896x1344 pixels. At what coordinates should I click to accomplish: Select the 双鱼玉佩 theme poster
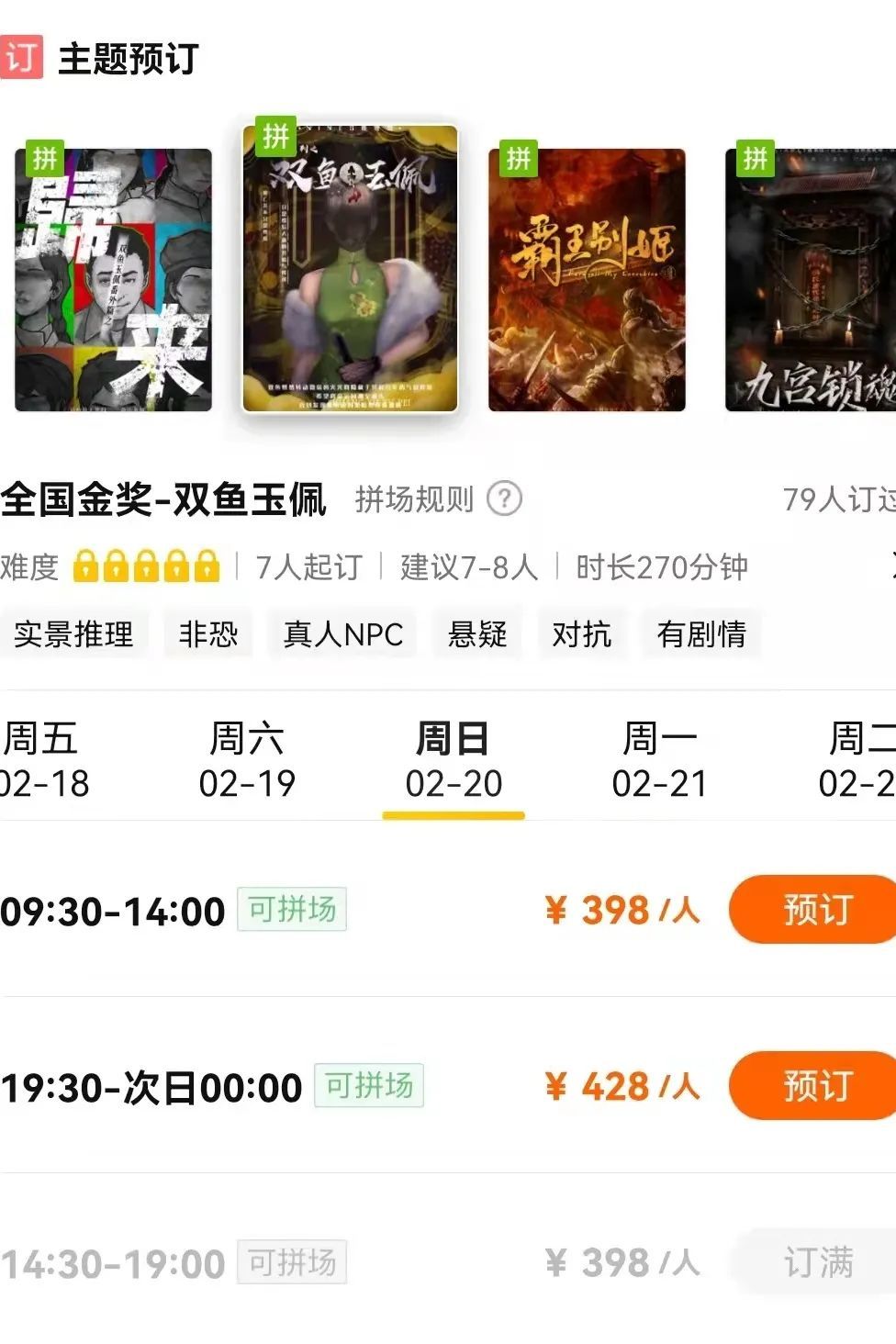click(350, 268)
